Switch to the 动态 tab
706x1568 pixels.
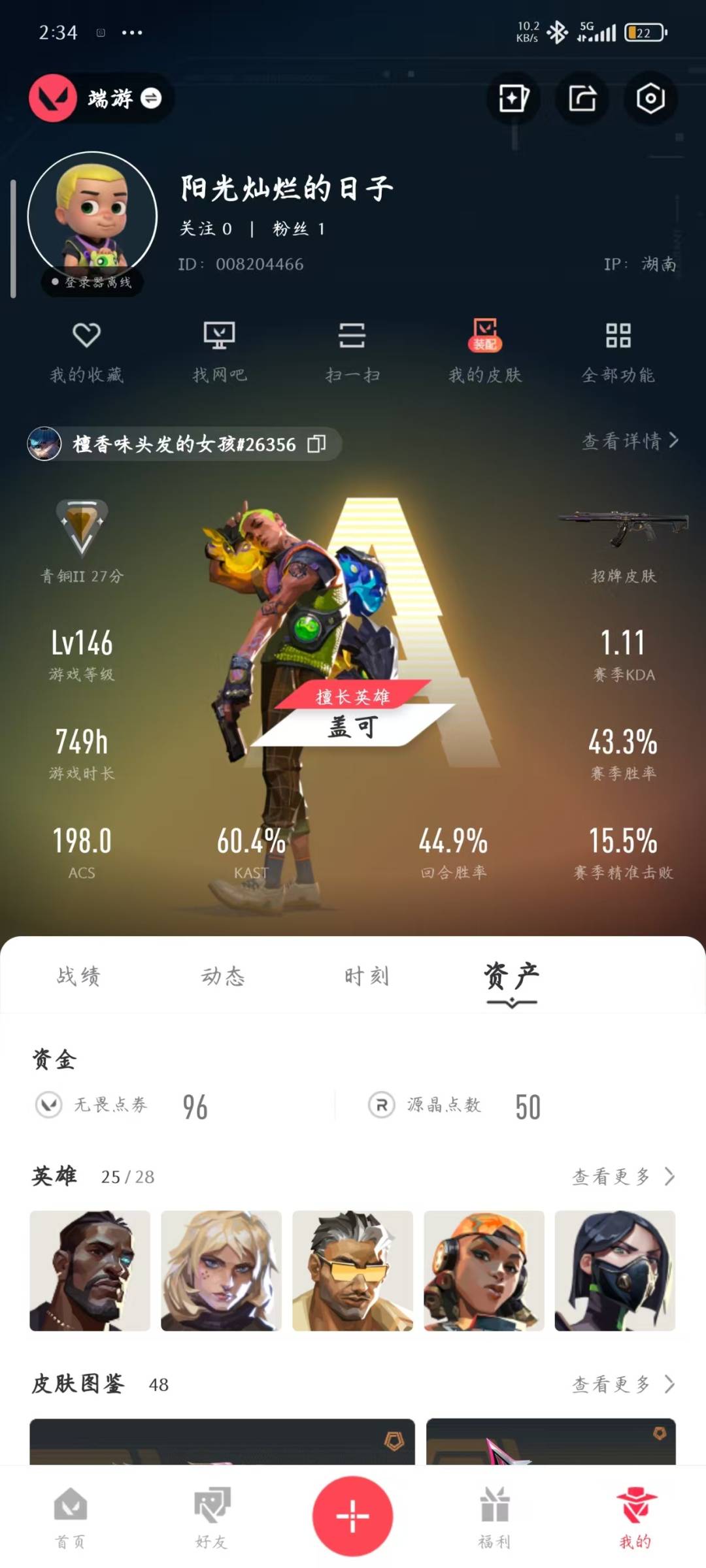pos(222,977)
